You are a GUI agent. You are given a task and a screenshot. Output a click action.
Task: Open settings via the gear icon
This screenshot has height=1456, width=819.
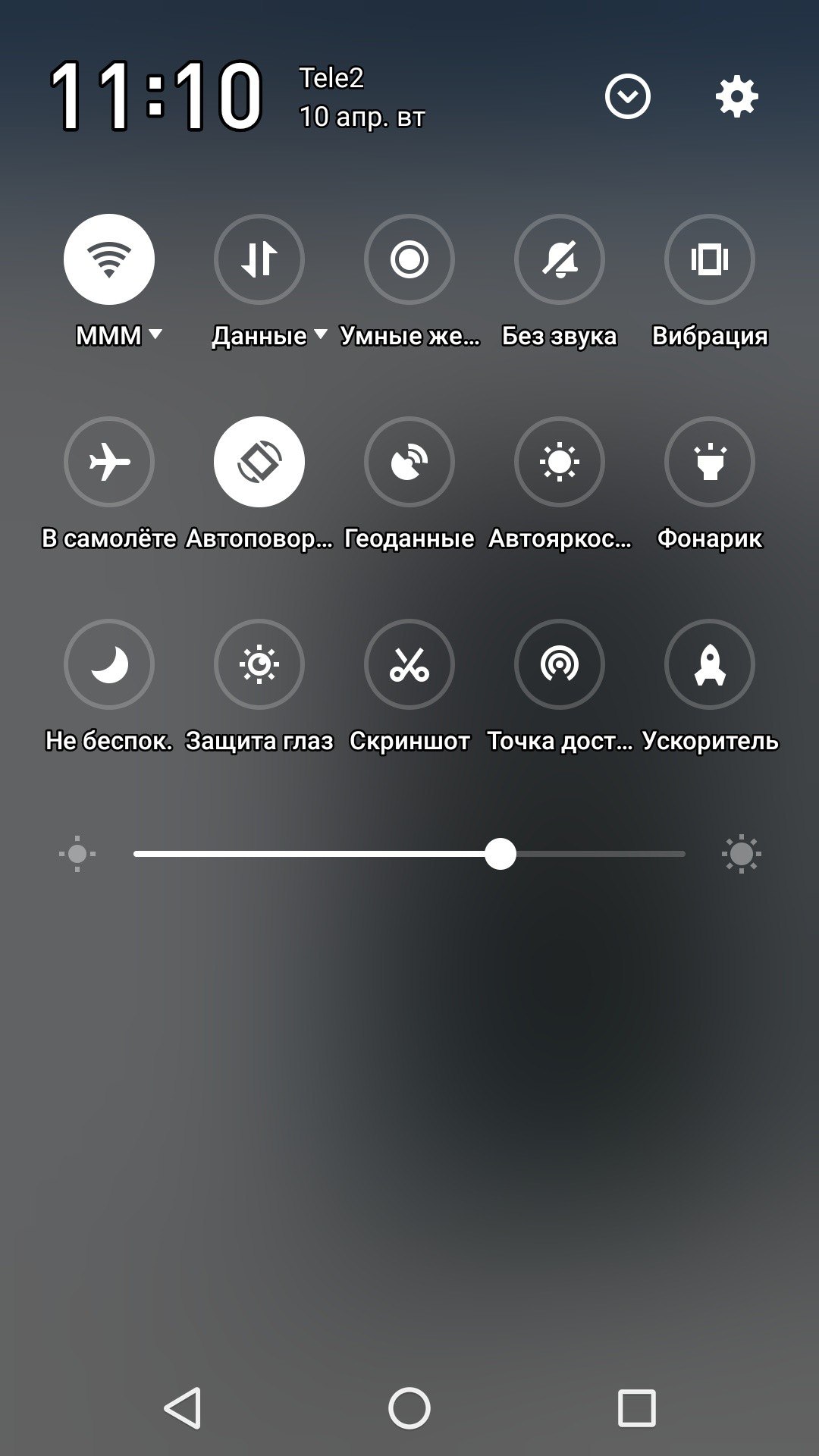(737, 97)
